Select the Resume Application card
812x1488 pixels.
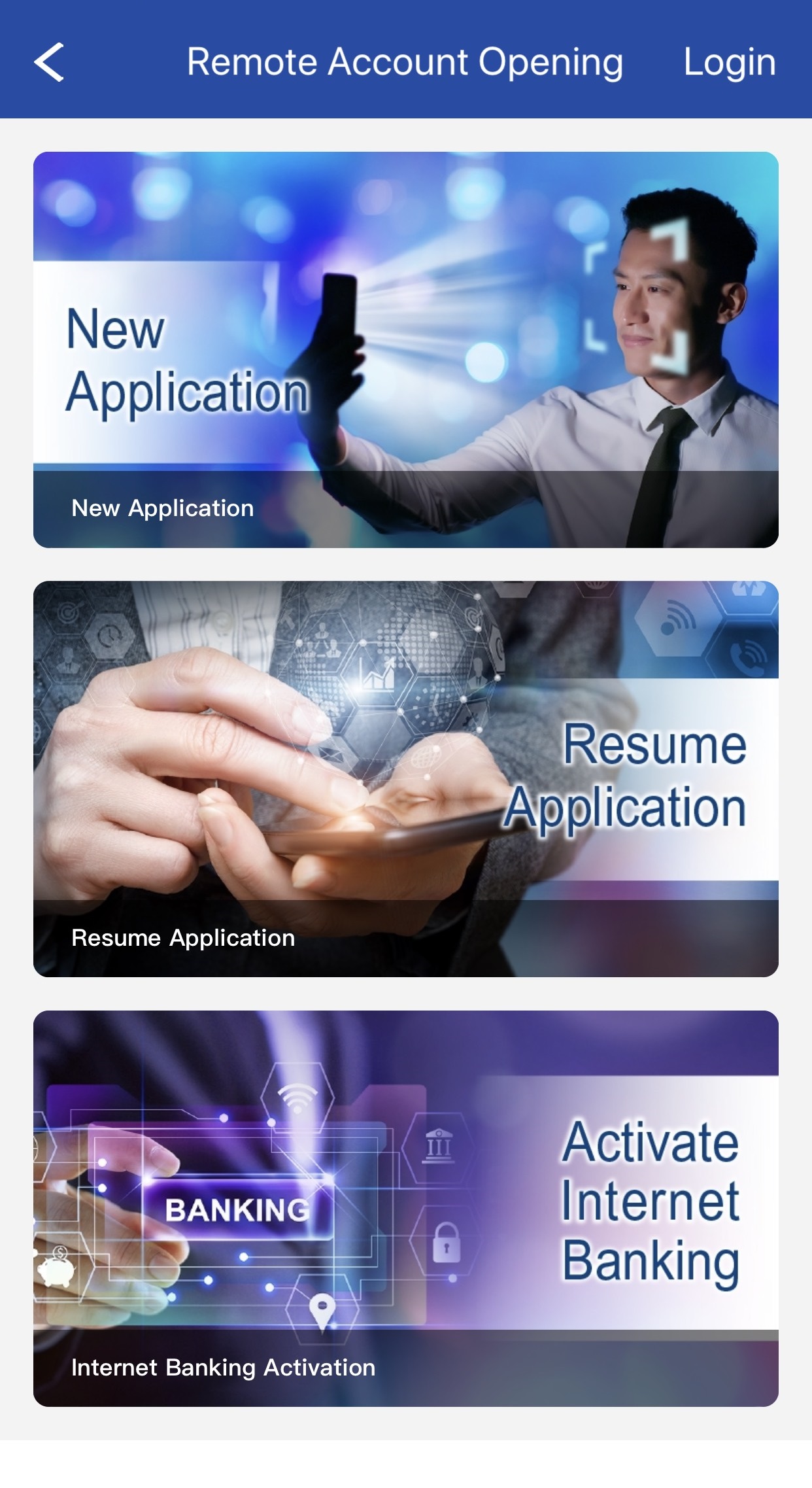click(x=405, y=778)
